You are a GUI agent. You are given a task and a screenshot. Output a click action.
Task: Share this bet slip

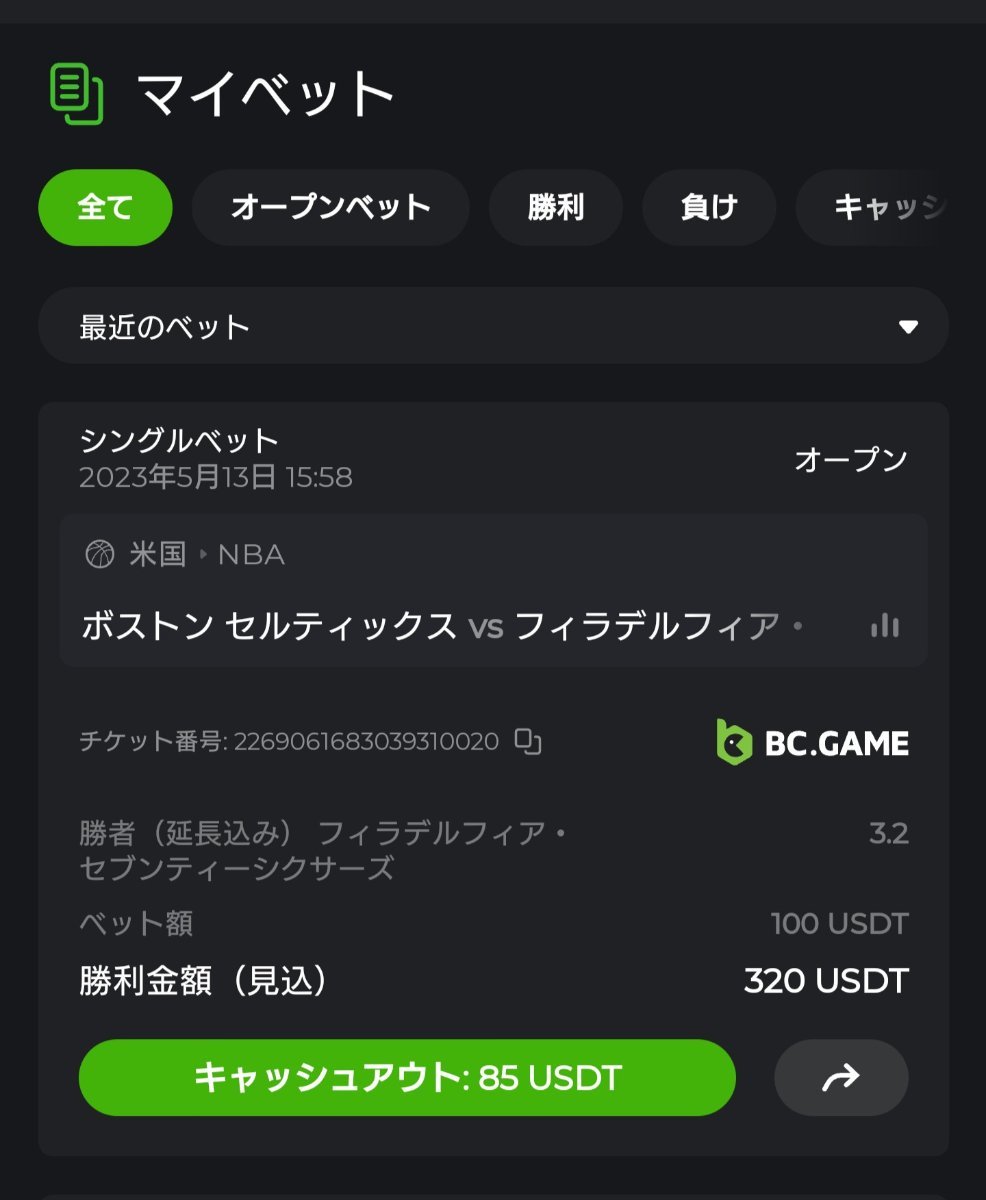pyautogui.click(x=841, y=1078)
